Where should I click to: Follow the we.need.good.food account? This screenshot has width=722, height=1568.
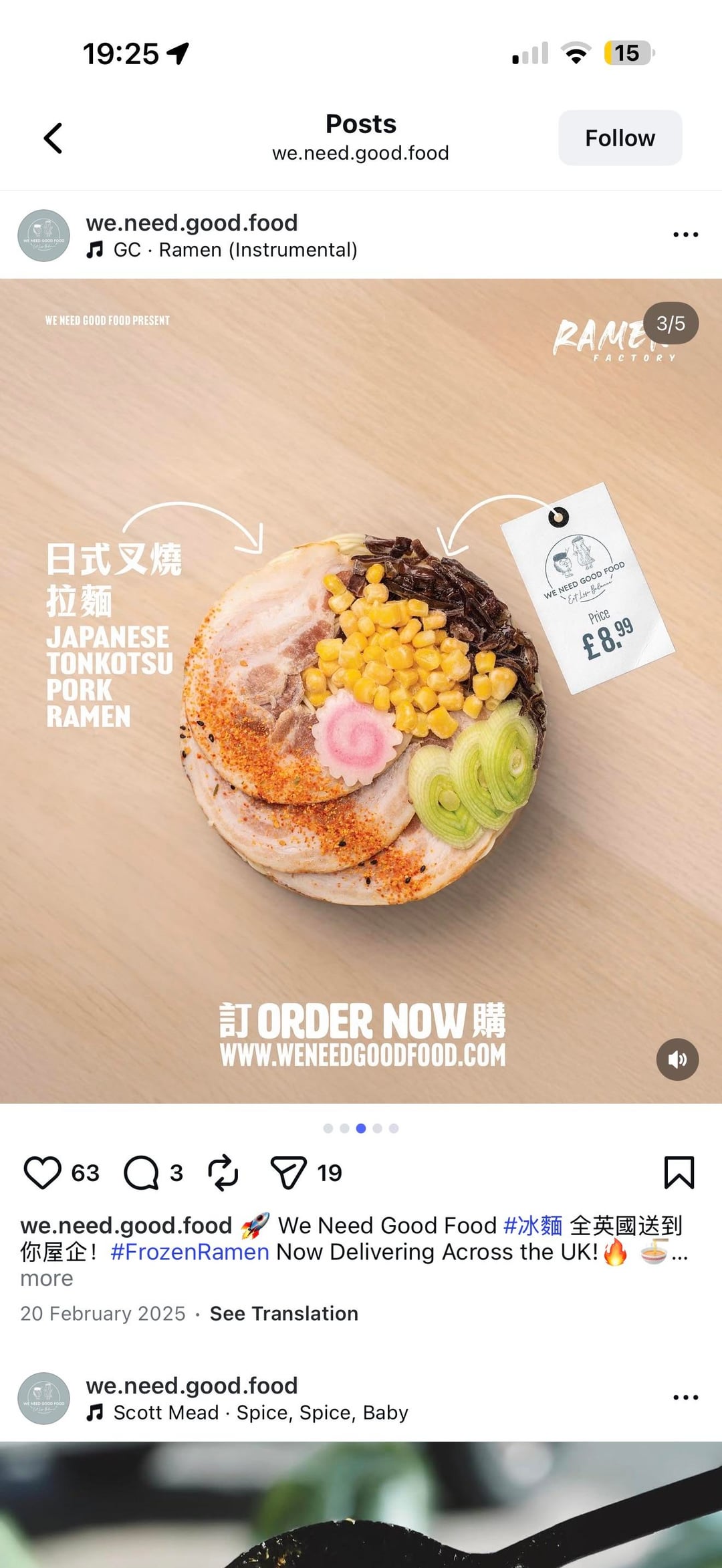tap(620, 138)
